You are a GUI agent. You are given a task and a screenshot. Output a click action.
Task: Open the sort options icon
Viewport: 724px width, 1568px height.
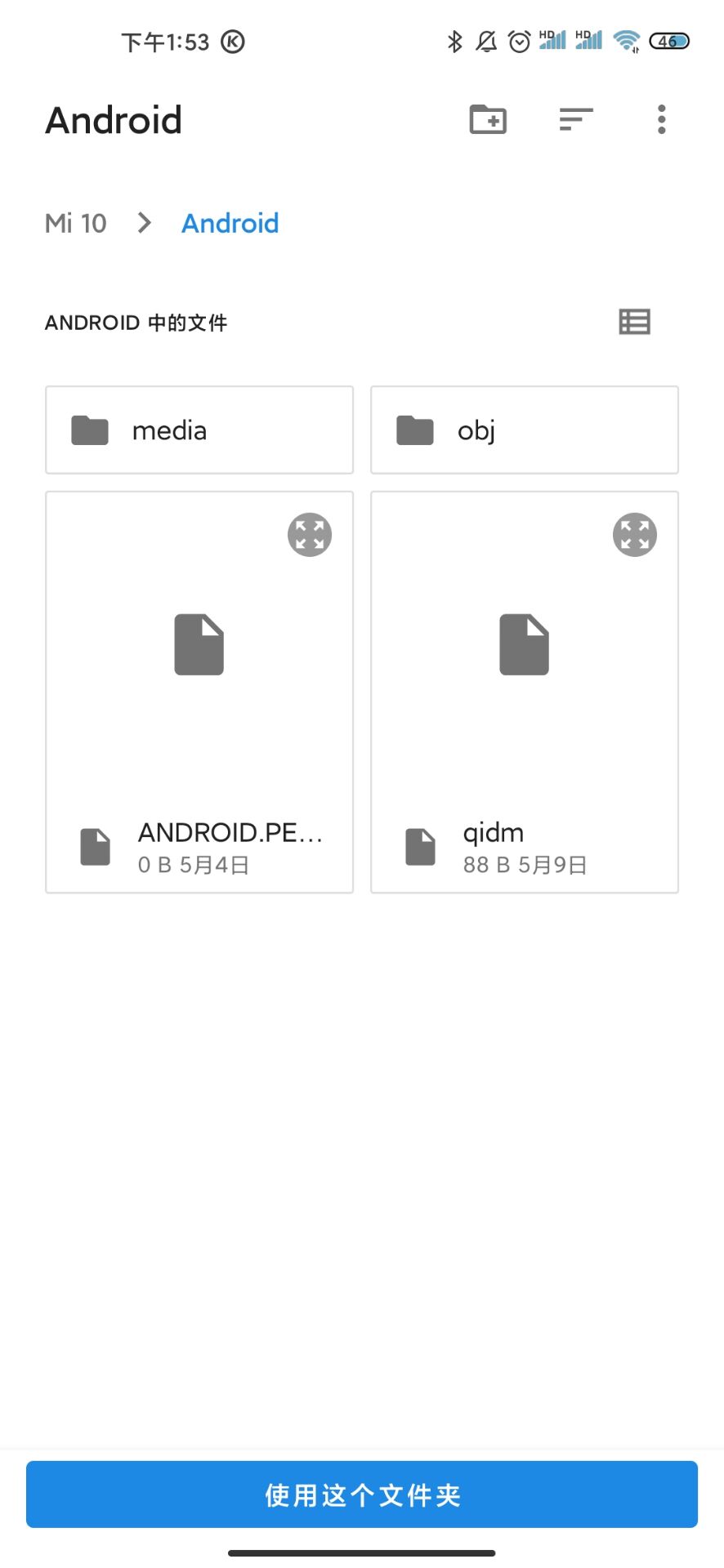[x=575, y=119]
